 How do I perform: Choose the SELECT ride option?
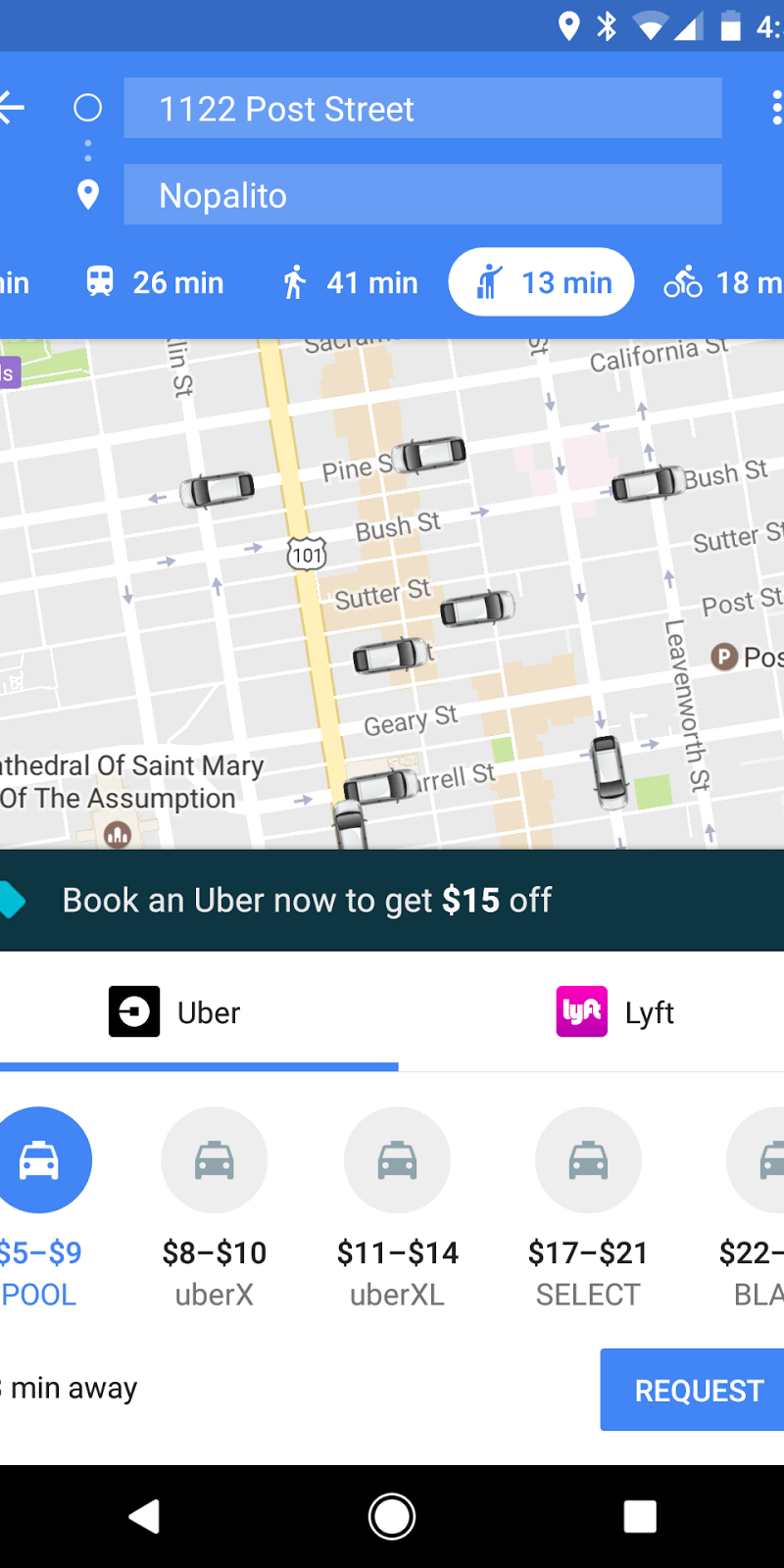pyautogui.click(x=588, y=1160)
